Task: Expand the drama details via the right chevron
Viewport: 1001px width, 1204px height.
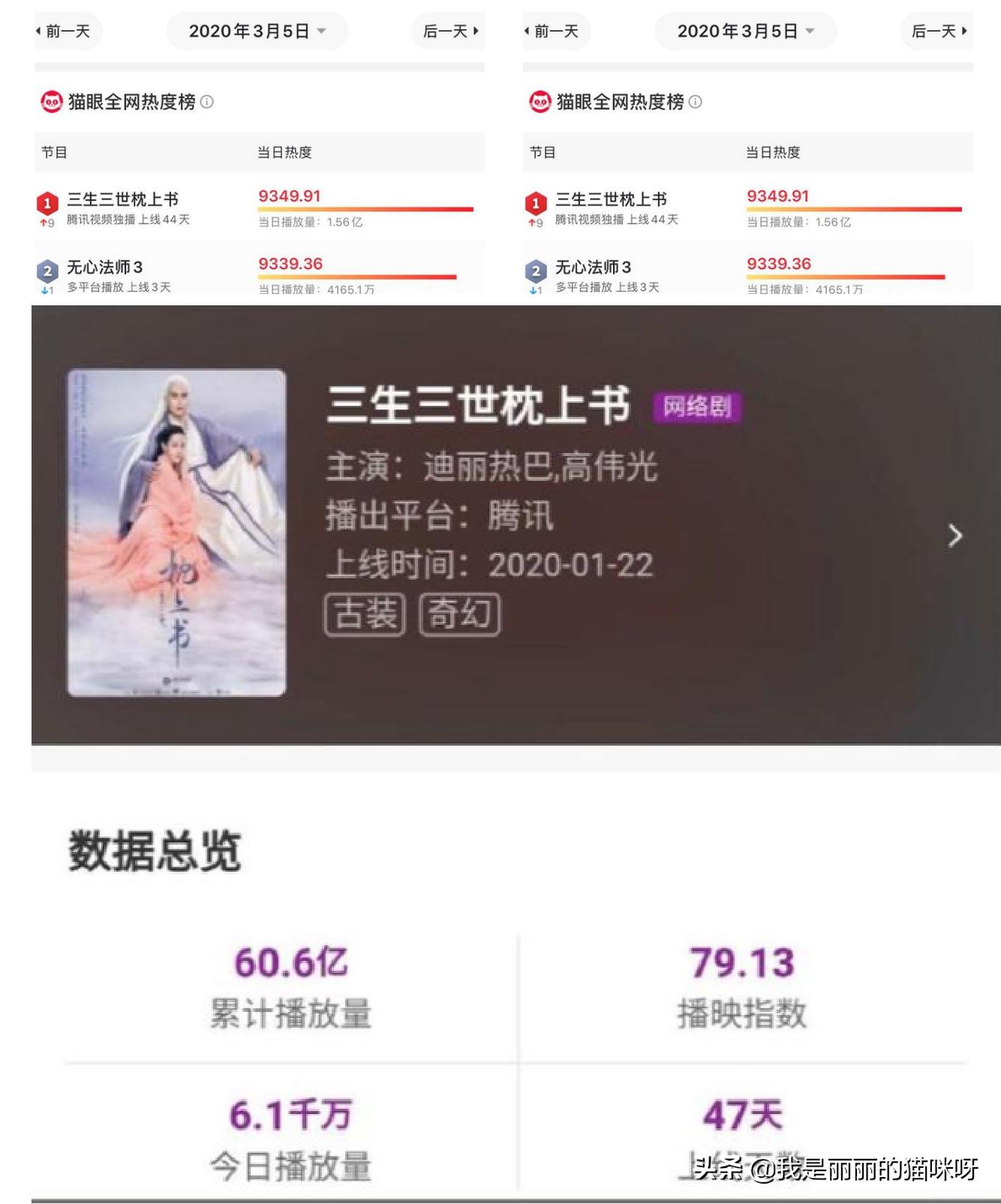Action: [956, 536]
